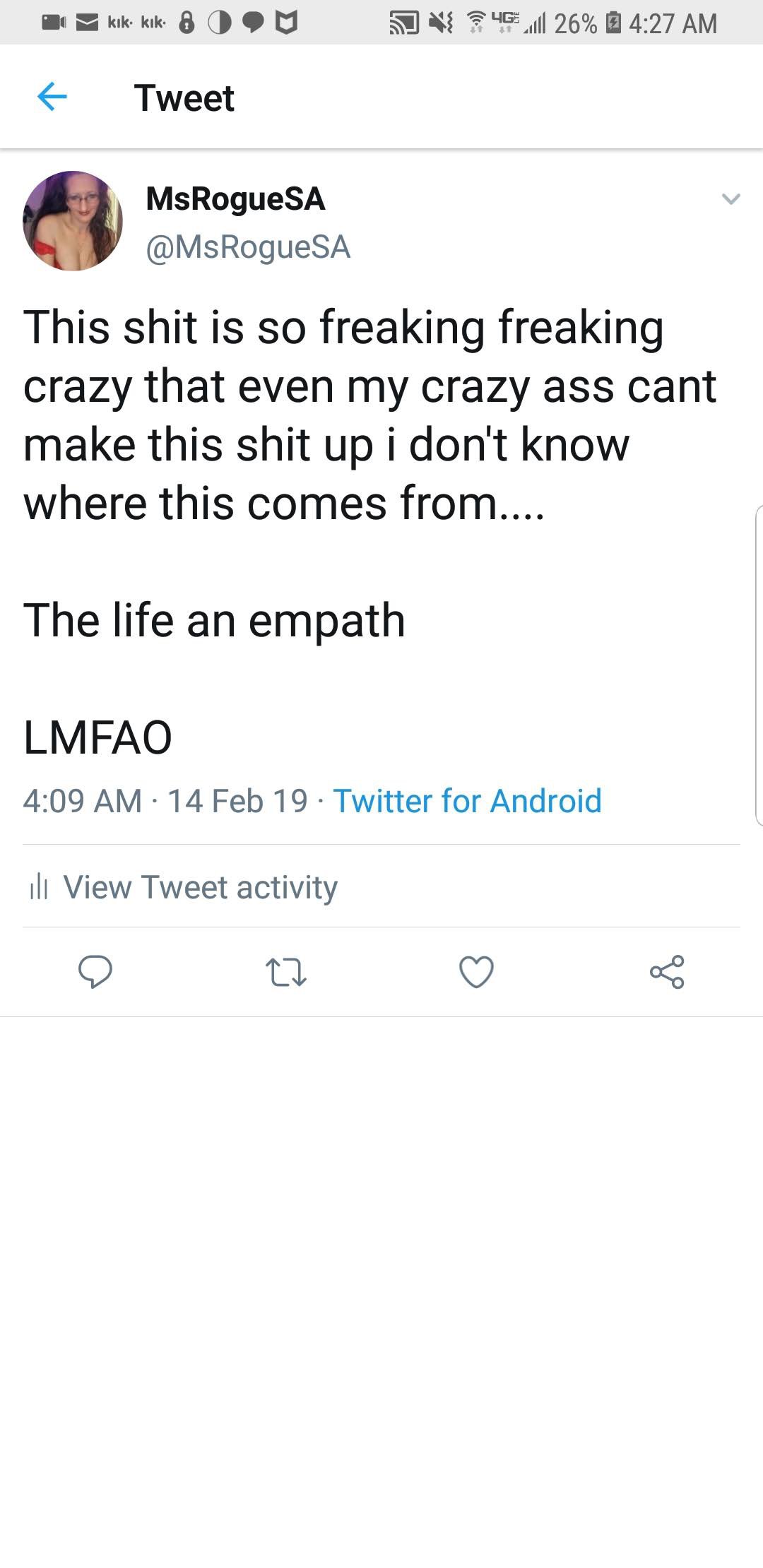
Task: Open the @MsRogueSA handle
Action: coord(248,247)
